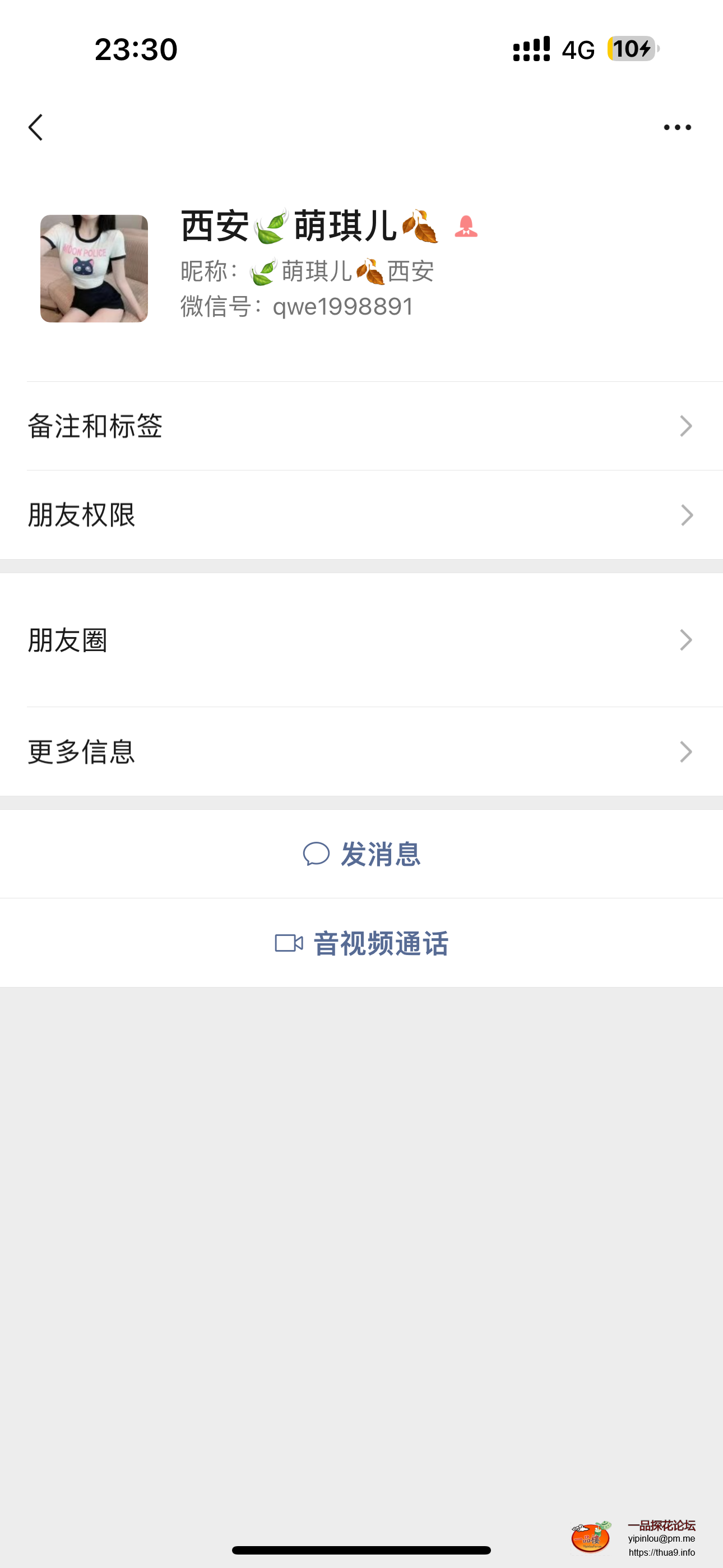
Task: Open the more options menu via ellipsis icon
Action: 678,127
